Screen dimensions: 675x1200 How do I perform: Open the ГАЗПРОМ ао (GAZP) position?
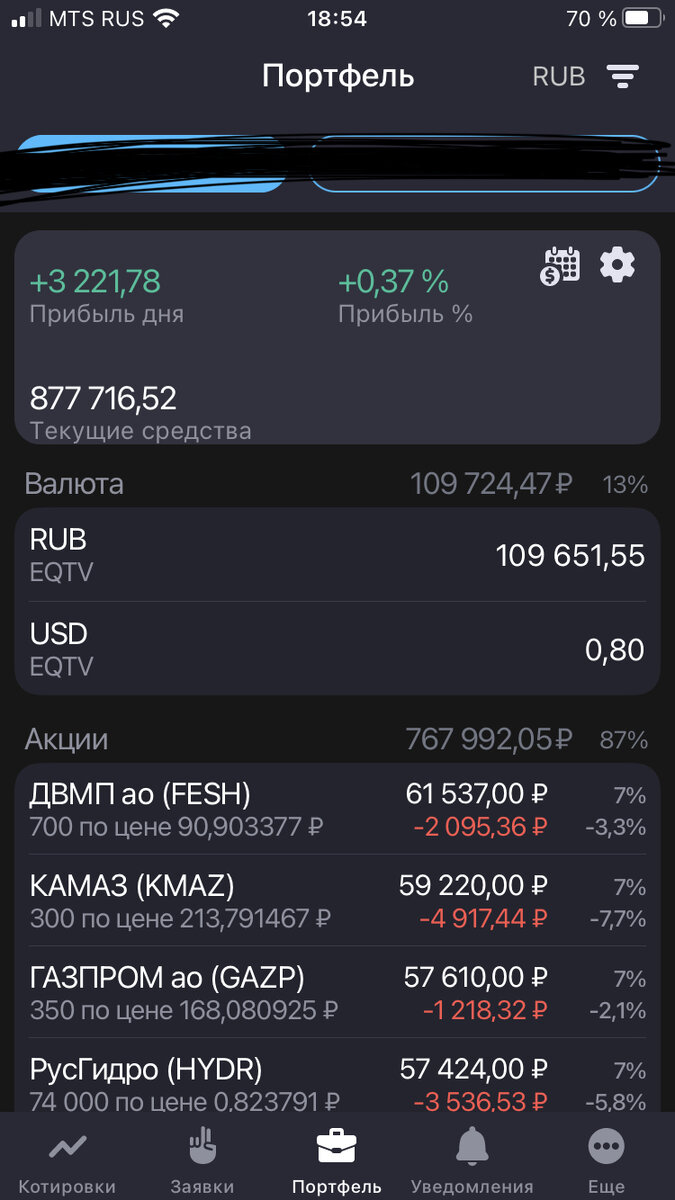click(x=337, y=992)
